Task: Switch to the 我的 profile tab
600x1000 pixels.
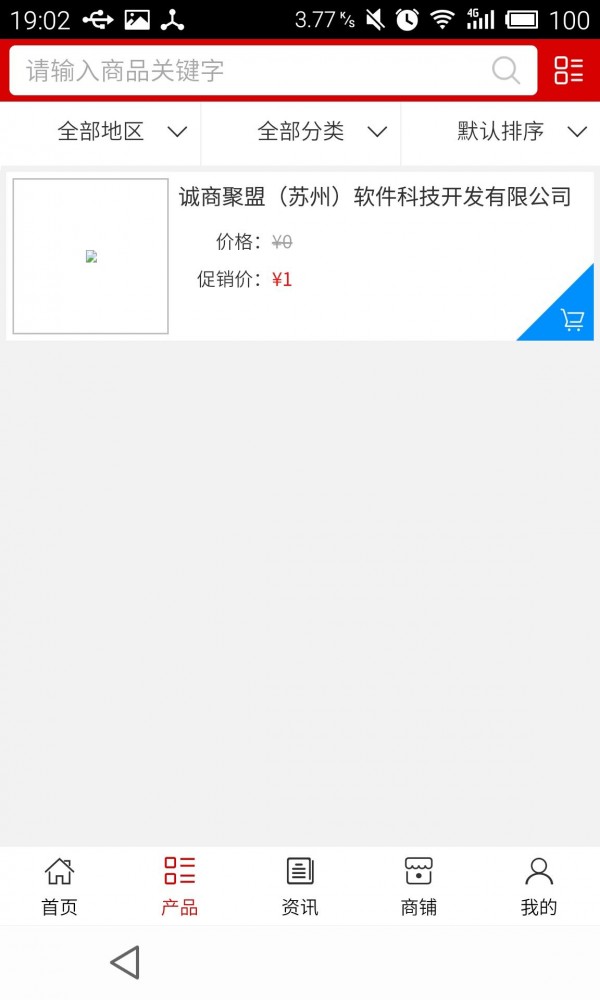Action: pos(538,886)
